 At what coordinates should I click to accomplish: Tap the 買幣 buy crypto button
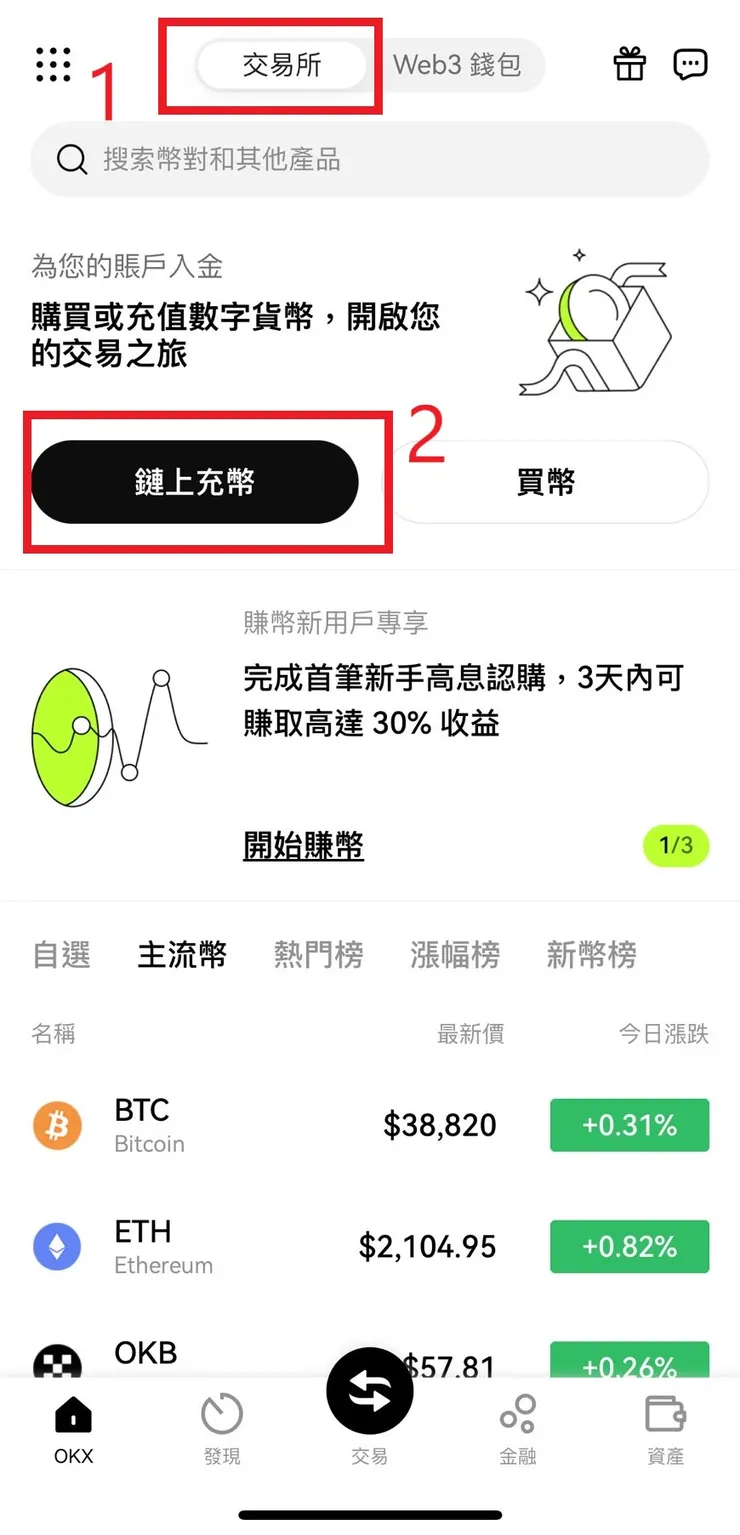pyautogui.click(x=546, y=481)
